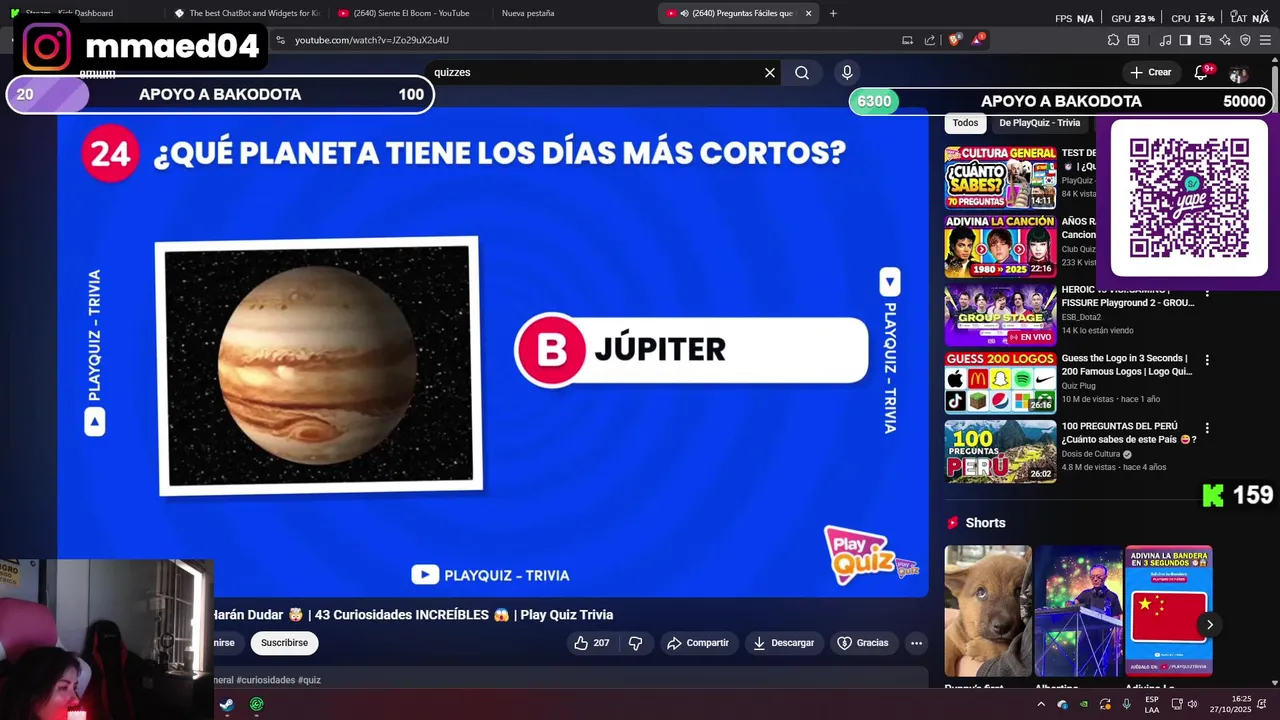This screenshot has height=720, width=1280.
Task: Clear the 'quizzes' search text
Action: pos(770,72)
